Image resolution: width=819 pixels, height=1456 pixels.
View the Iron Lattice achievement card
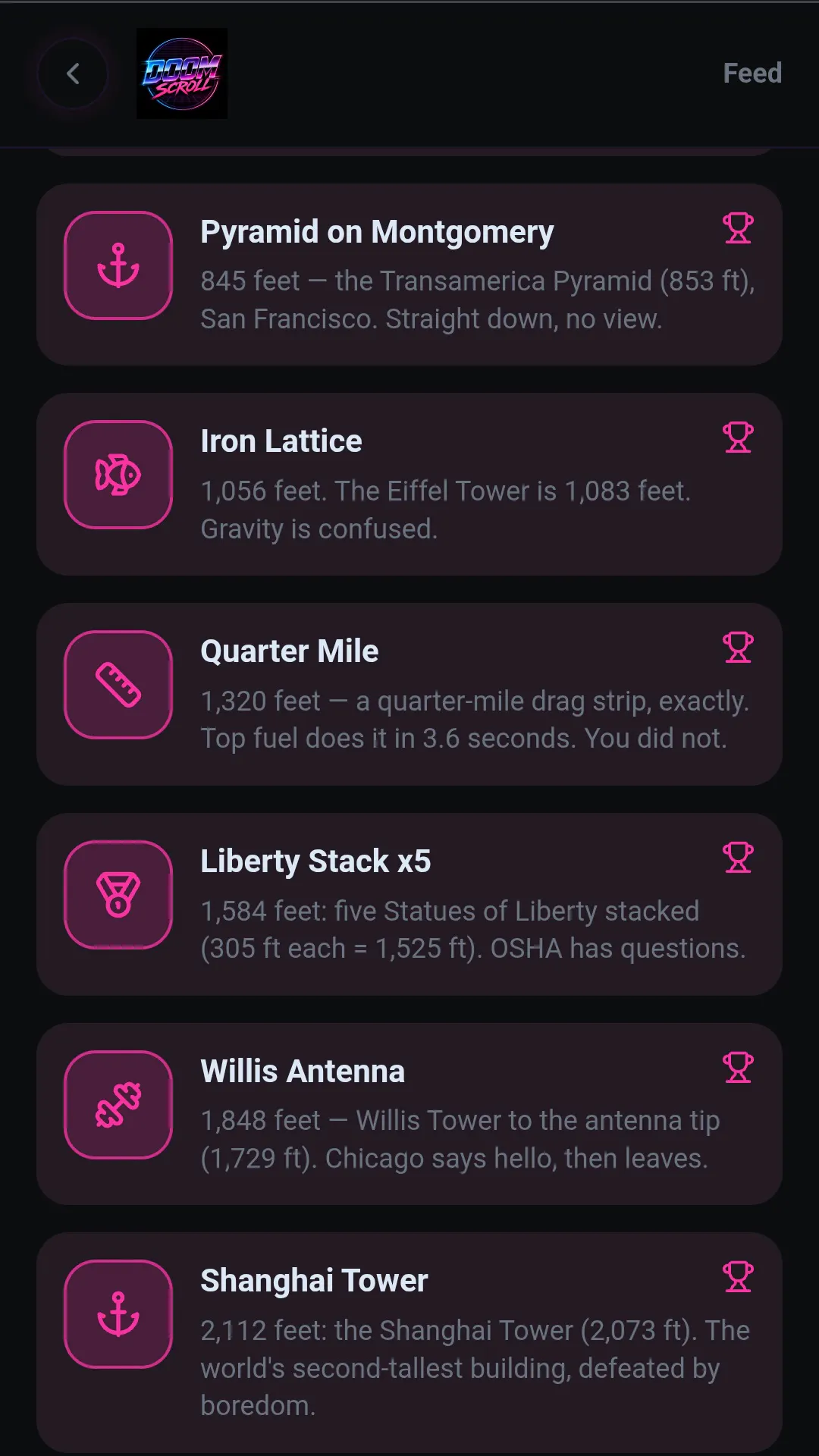tap(409, 484)
